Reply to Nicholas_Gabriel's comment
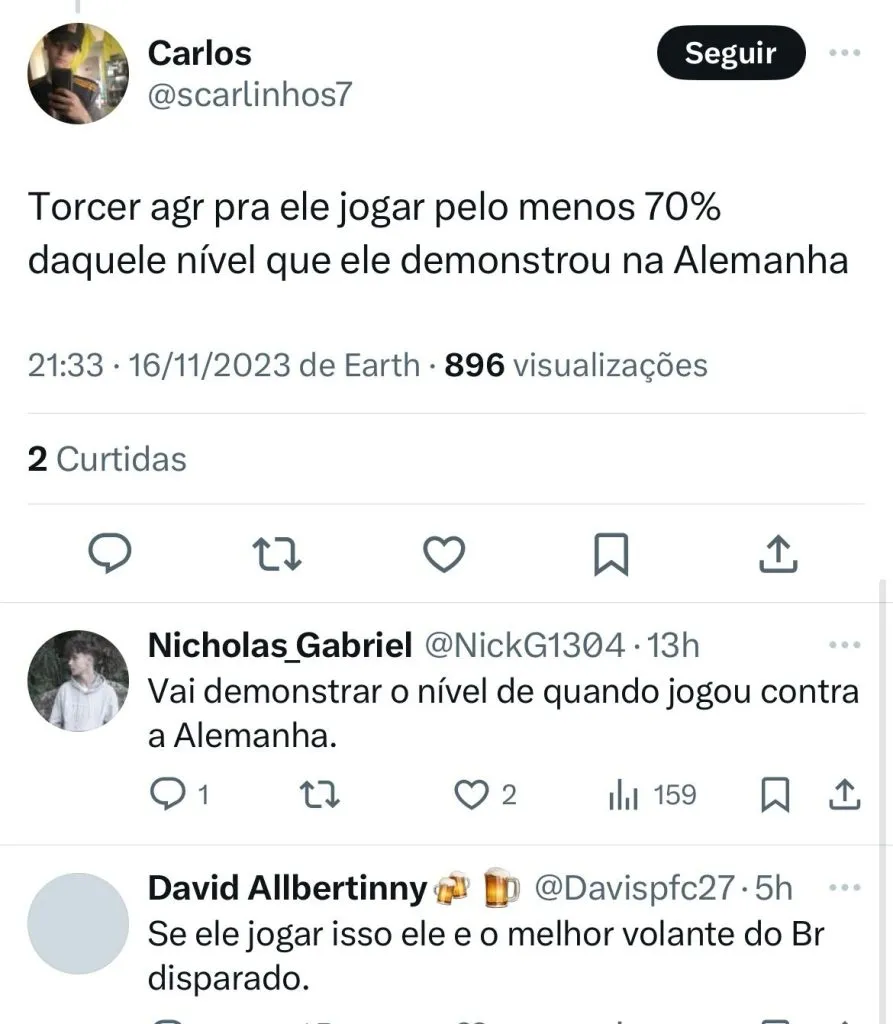 pyautogui.click(x=166, y=795)
